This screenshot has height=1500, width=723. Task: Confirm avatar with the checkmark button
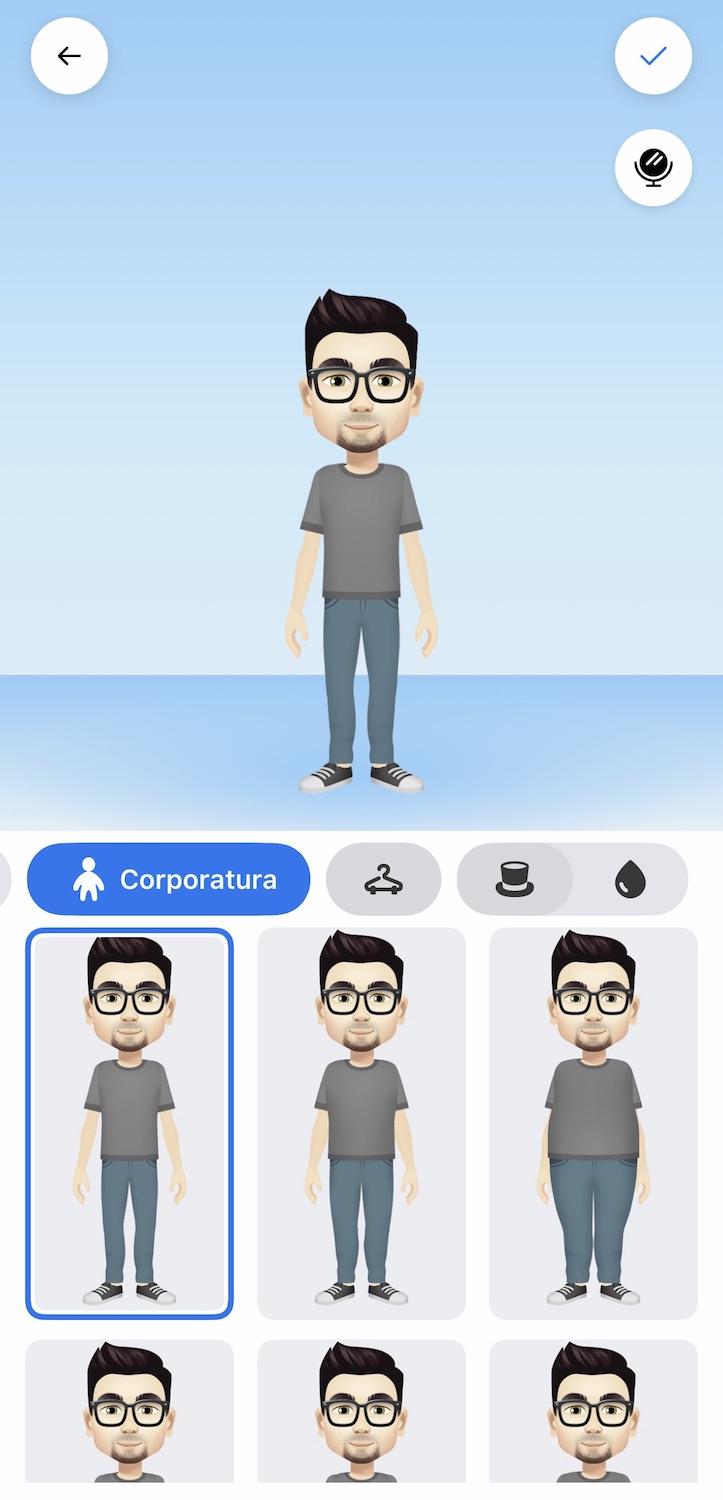coord(653,56)
